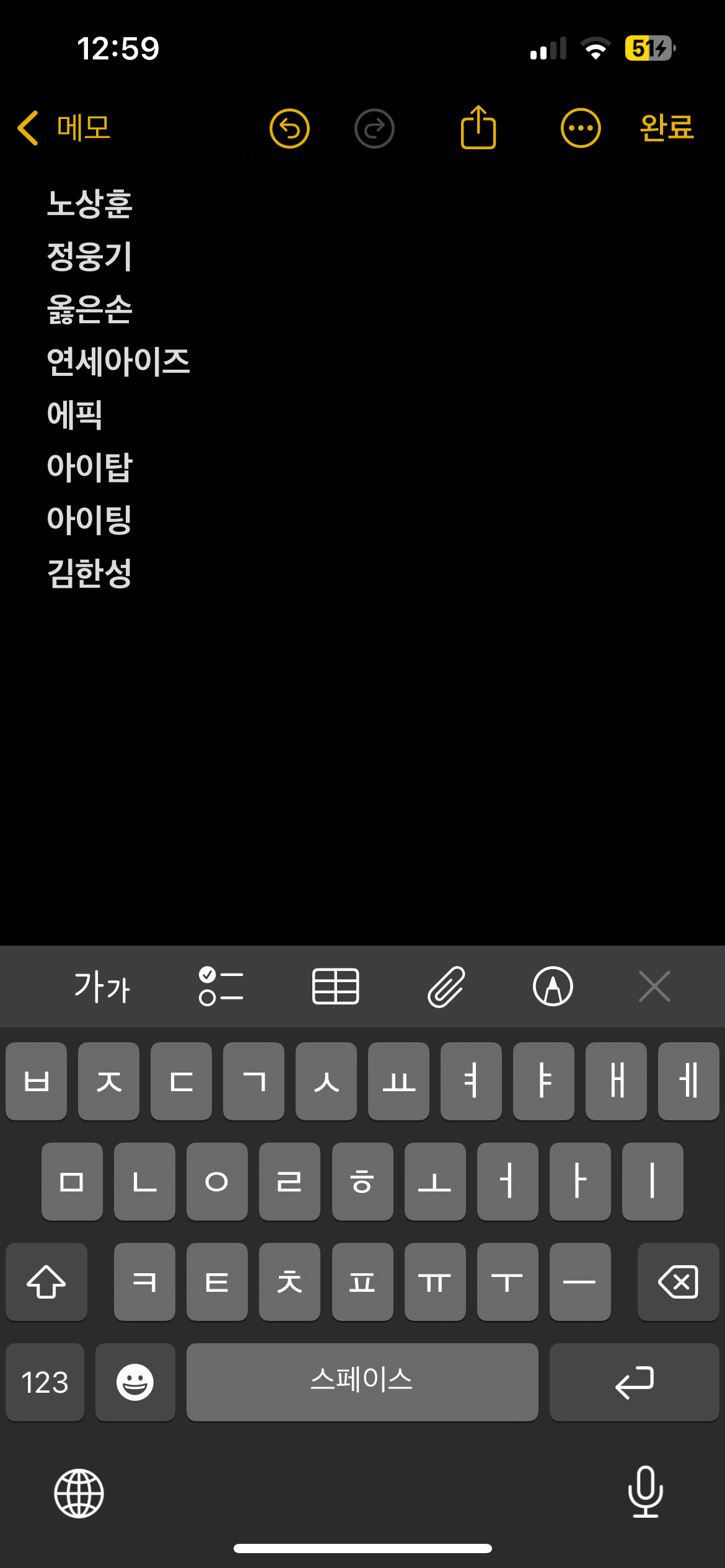725x1568 pixels.
Task: Undo the last edit
Action: pyautogui.click(x=289, y=129)
